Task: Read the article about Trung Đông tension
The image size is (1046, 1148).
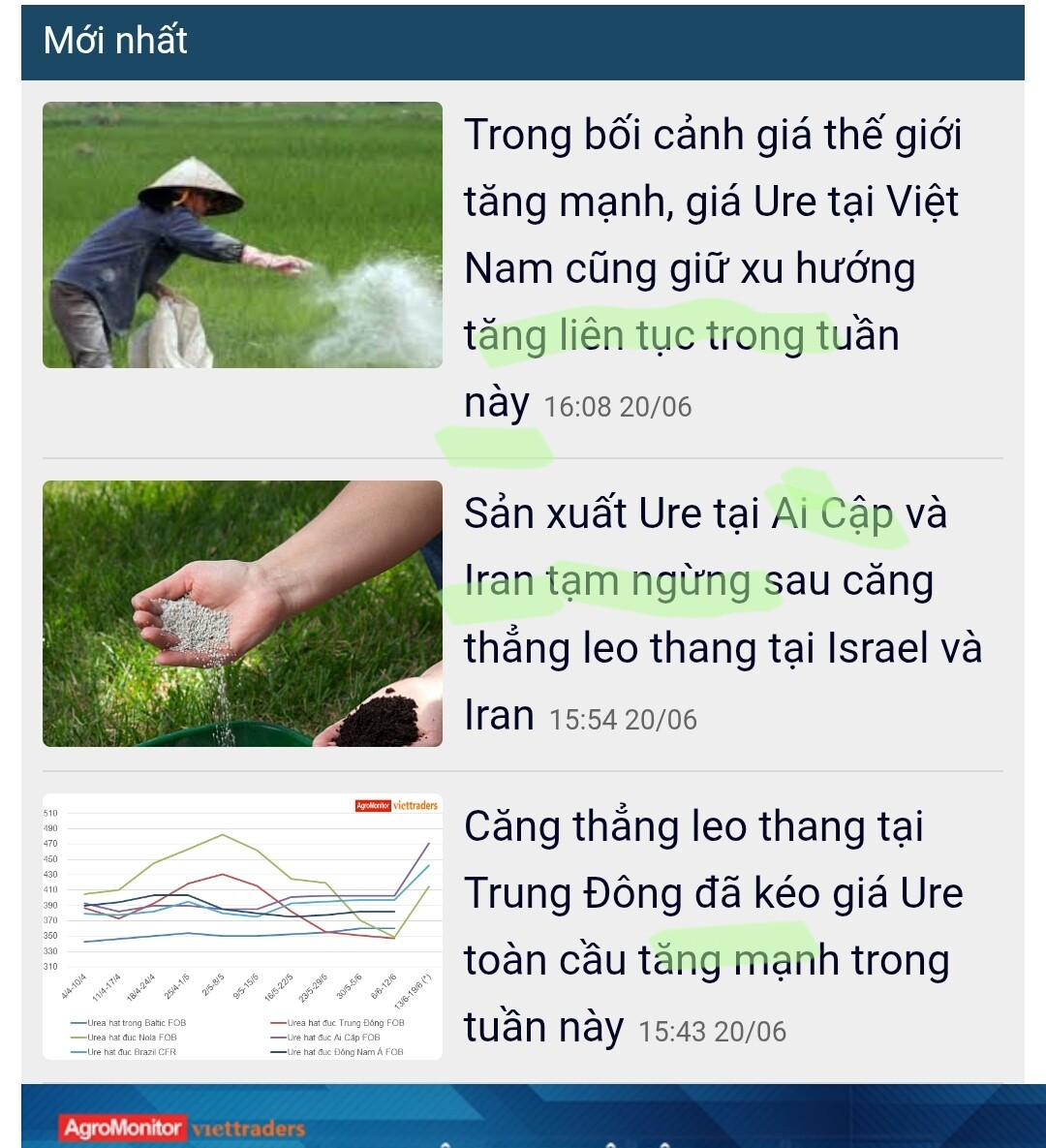Action: tap(712, 926)
